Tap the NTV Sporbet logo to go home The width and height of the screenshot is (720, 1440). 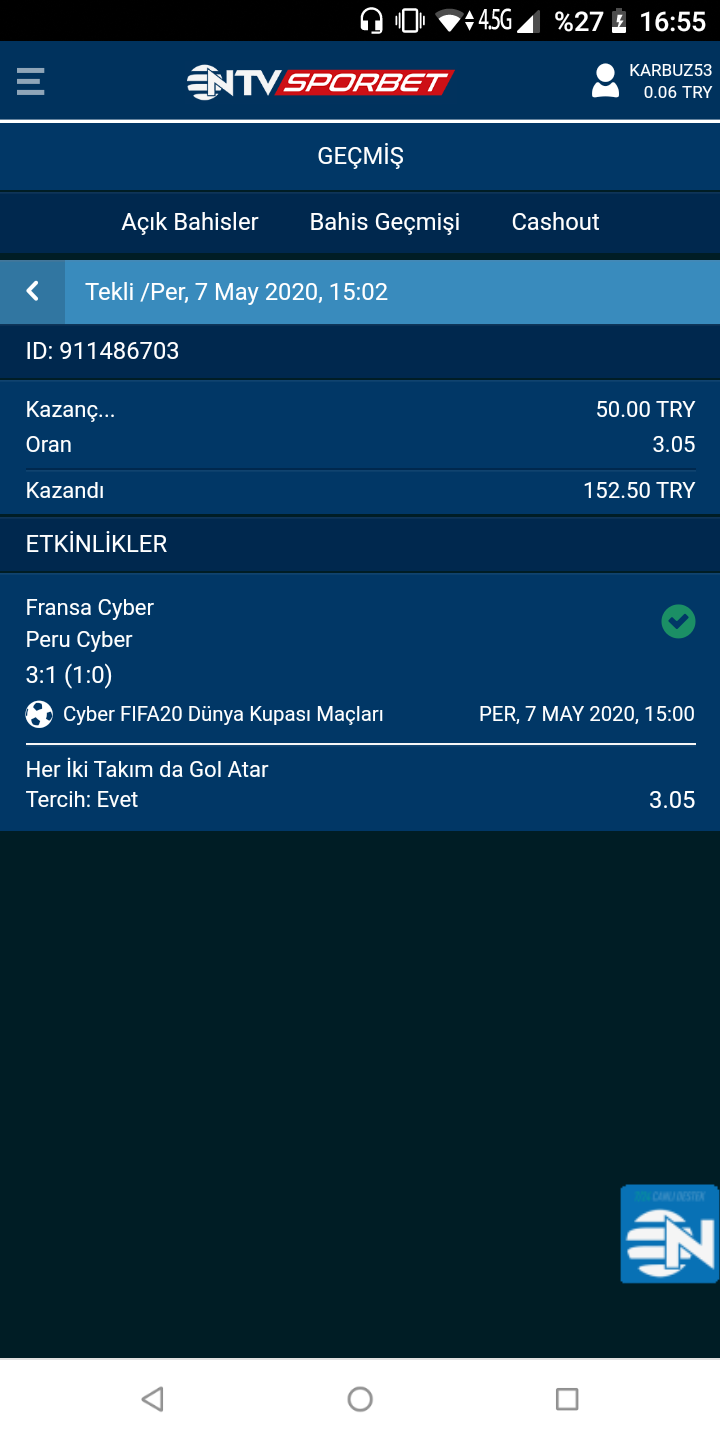point(320,82)
